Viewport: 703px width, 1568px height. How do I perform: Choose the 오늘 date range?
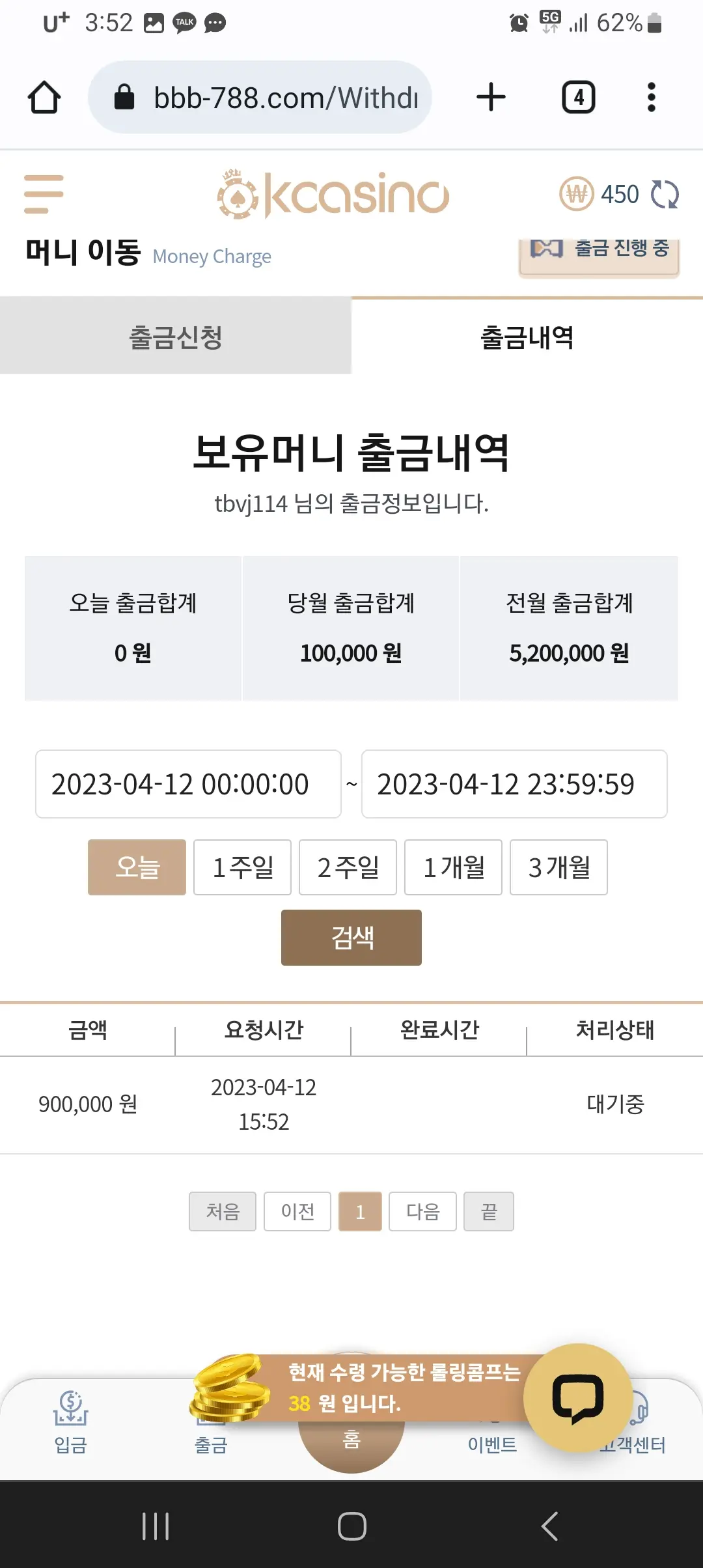(137, 867)
